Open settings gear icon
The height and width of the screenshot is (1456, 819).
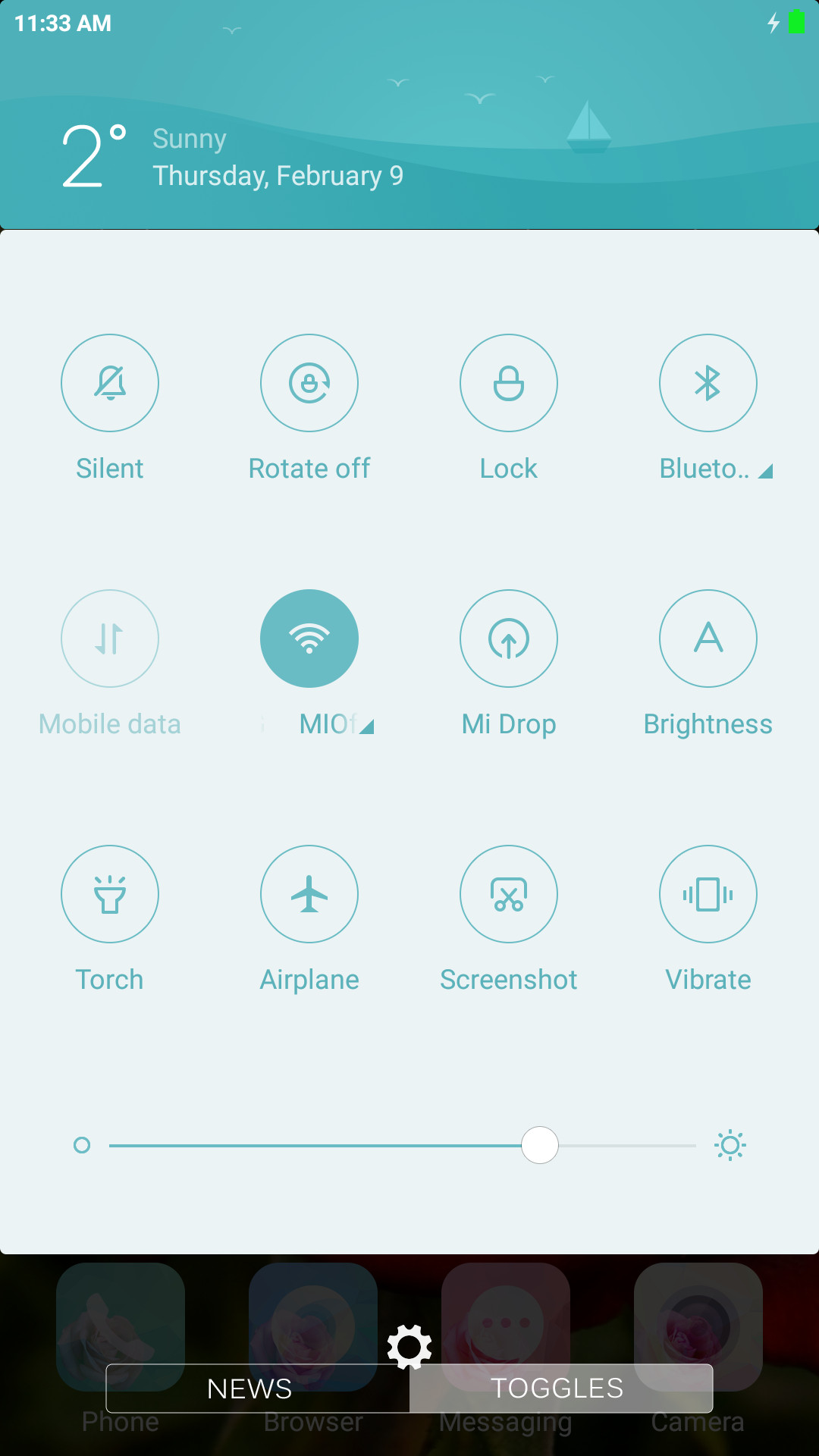pyautogui.click(x=409, y=1347)
